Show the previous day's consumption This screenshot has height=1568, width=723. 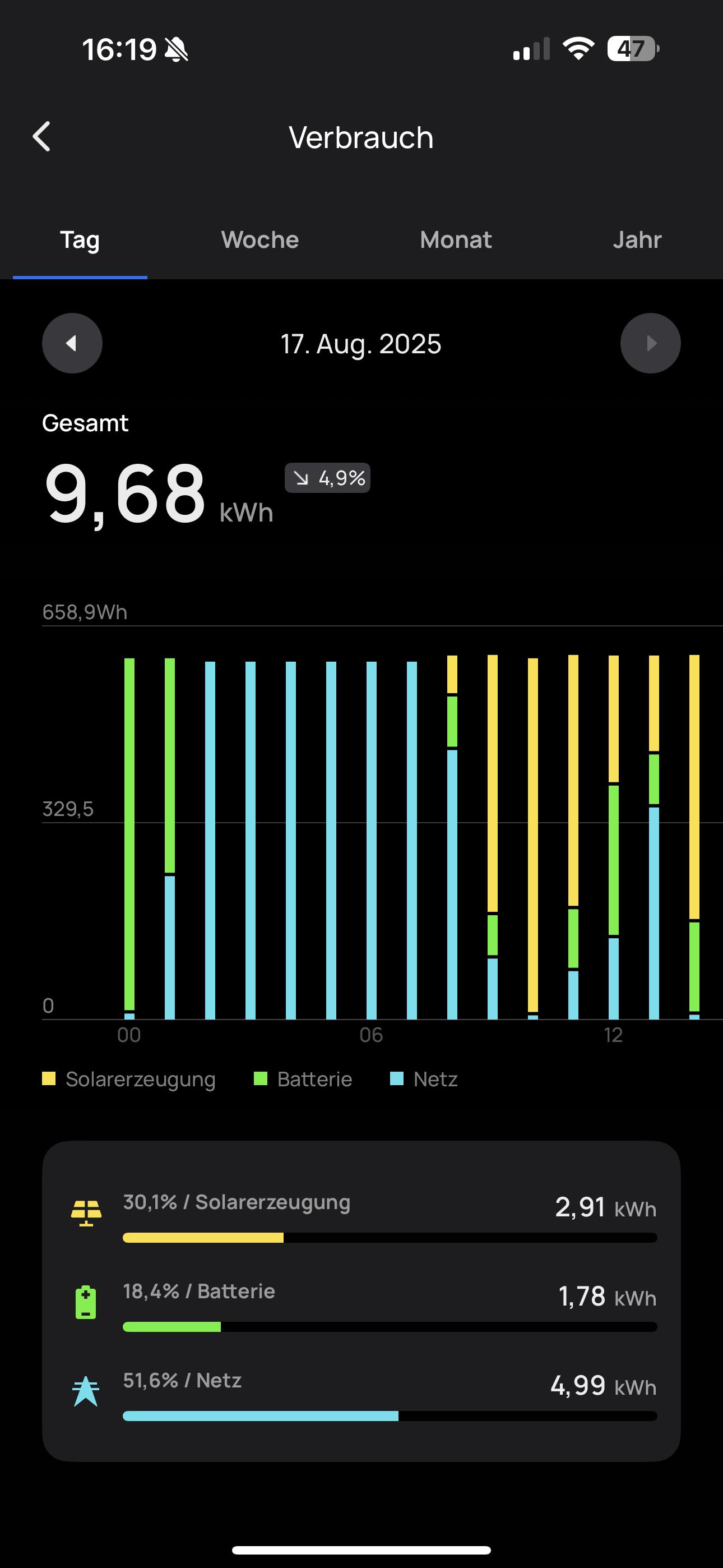point(72,343)
